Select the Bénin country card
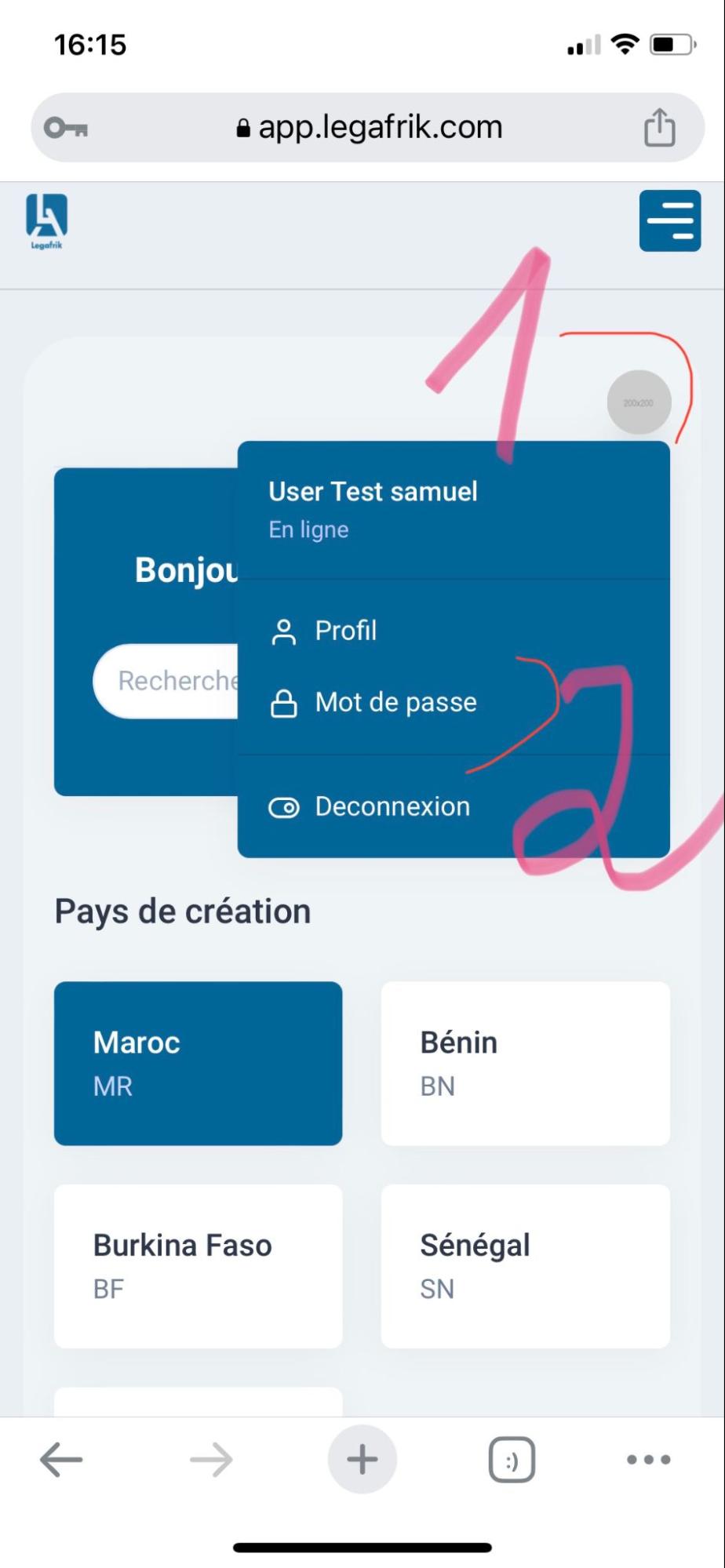The image size is (725, 1568). [x=525, y=1063]
